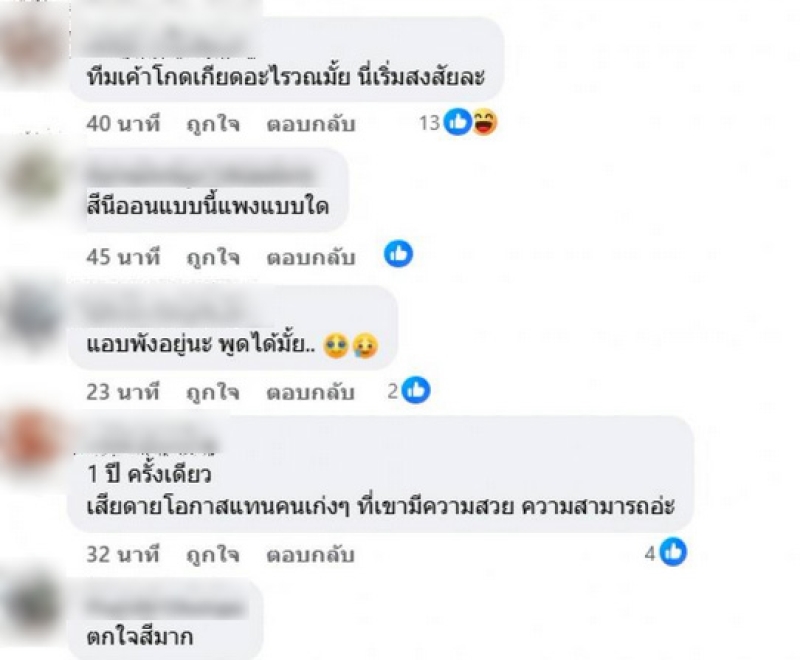
Task: Reply to the comment "แอบพังอยู่นะ พูดได้มั้ย"
Action: (x=310, y=392)
